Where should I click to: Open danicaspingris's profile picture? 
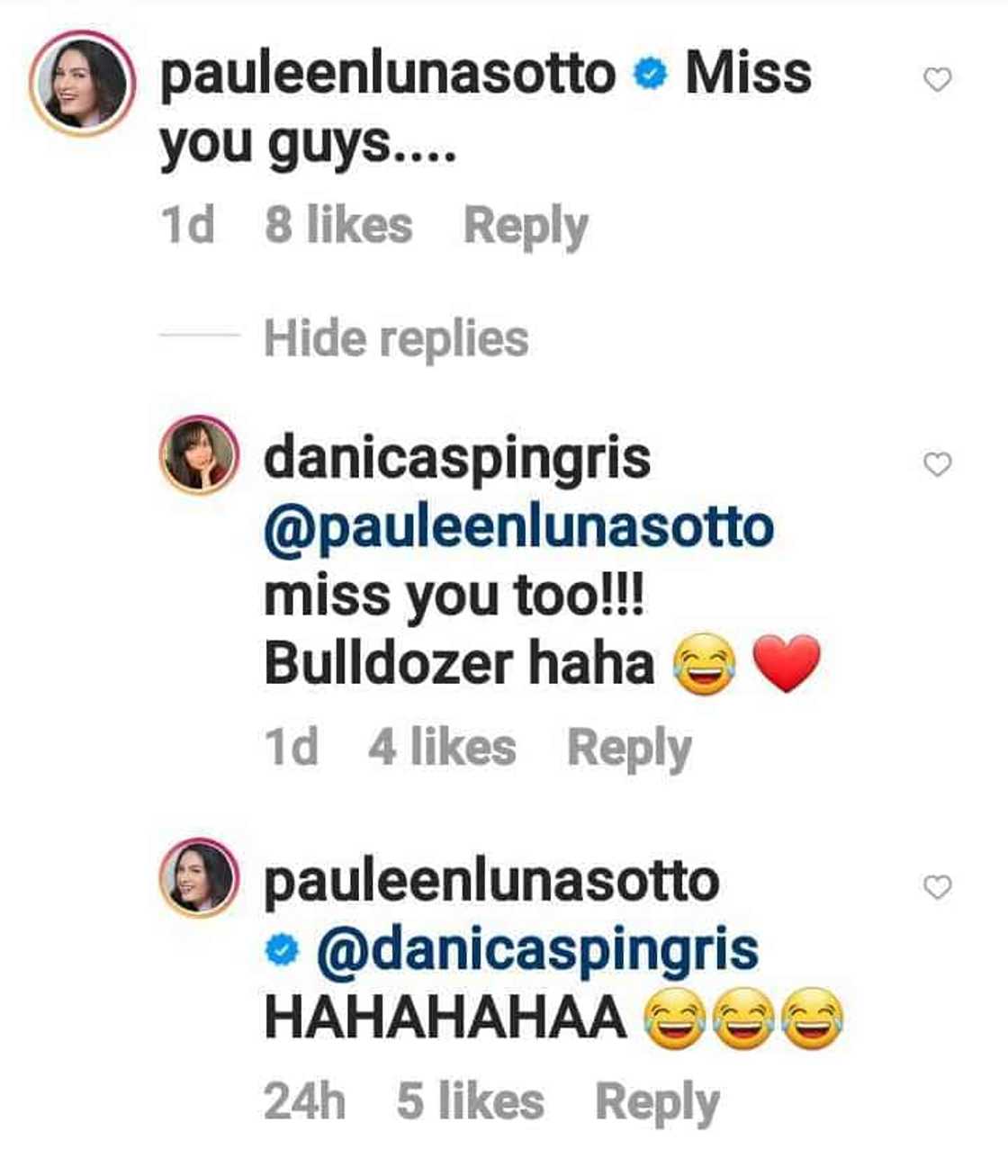pos(199,455)
